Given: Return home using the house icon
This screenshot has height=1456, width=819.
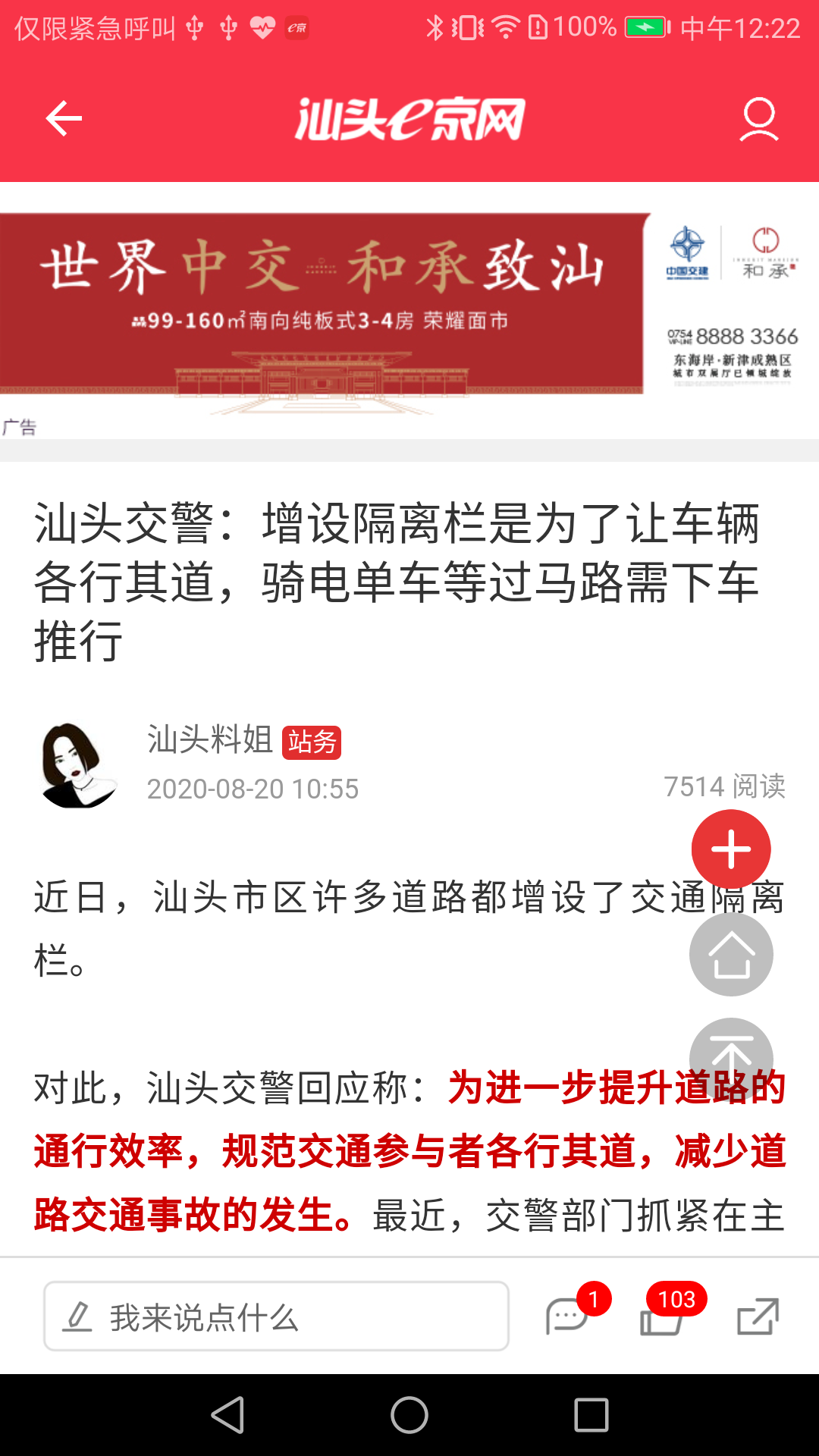Looking at the screenshot, I should pyautogui.click(x=730, y=954).
